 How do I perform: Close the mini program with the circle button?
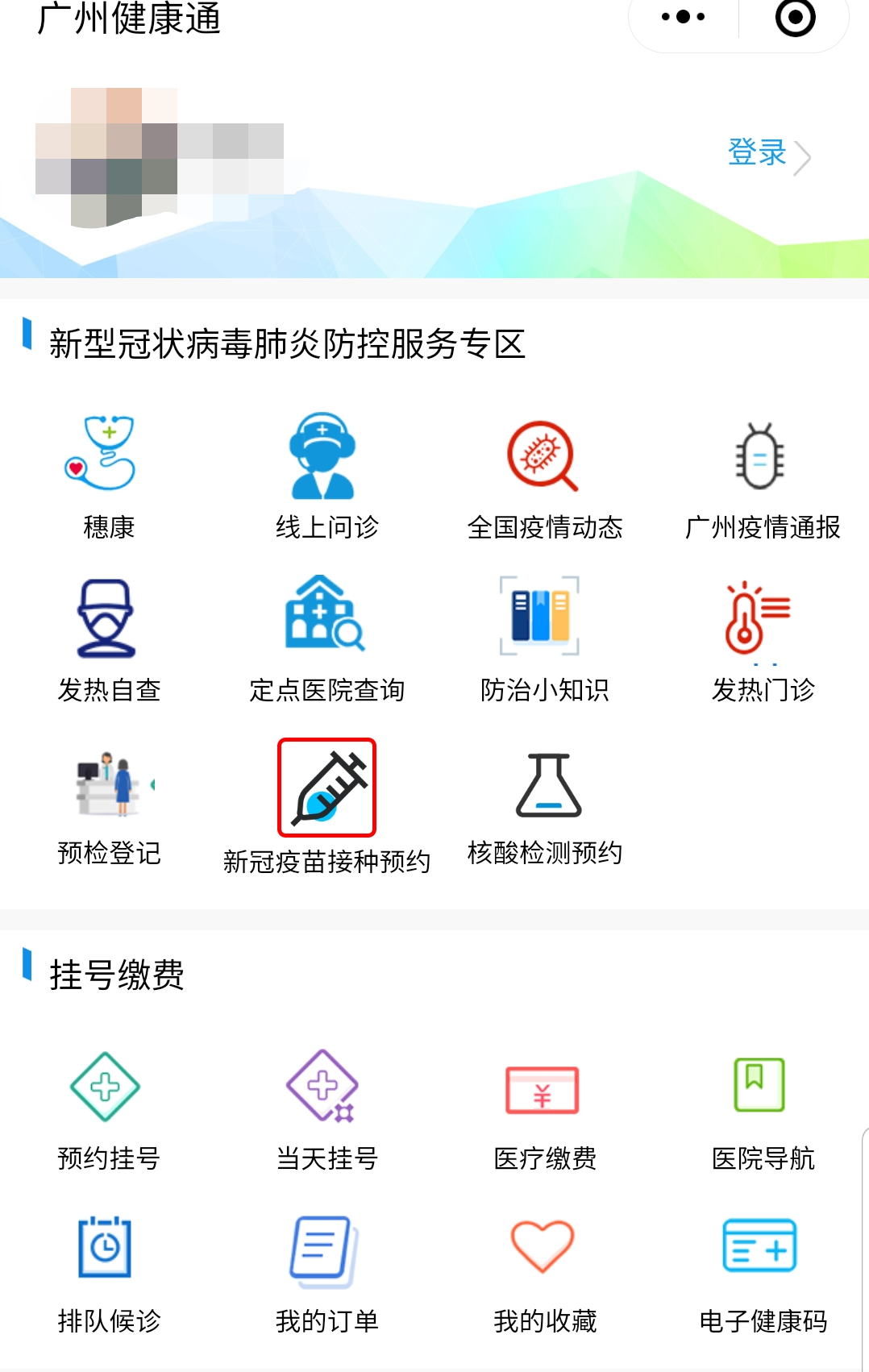click(x=795, y=17)
